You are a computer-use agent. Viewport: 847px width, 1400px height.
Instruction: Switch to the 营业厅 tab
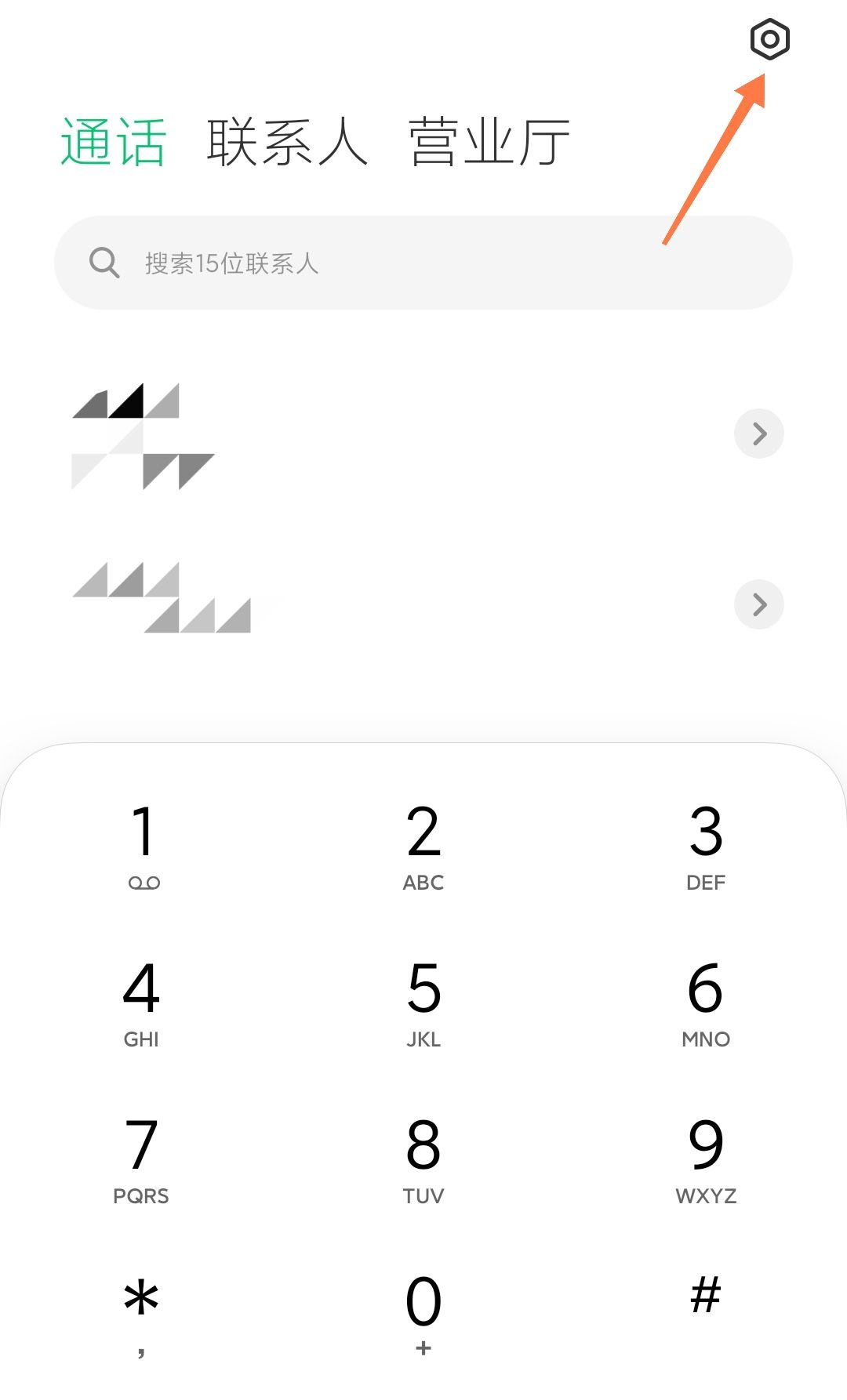(x=489, y=143)
